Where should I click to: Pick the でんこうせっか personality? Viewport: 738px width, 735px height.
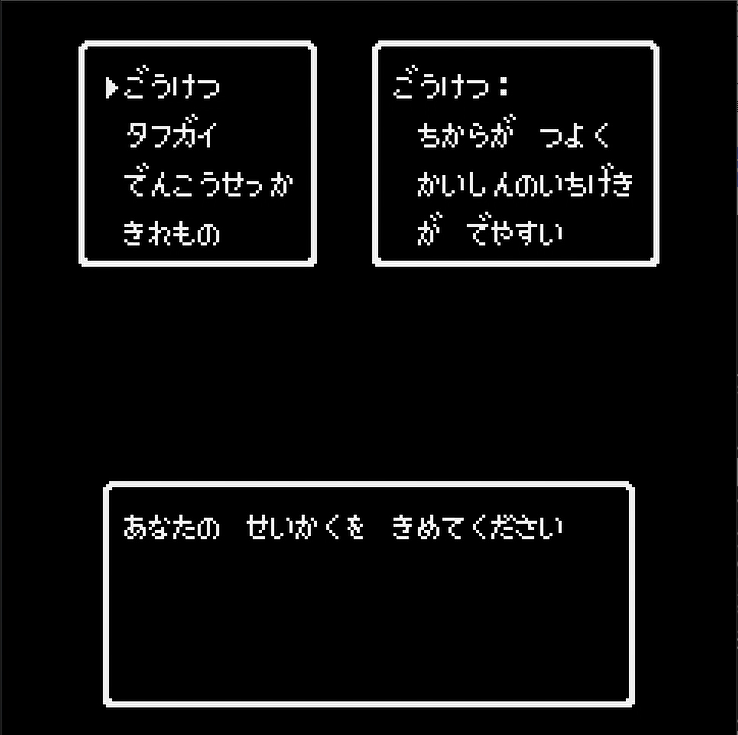coord(210,184)
